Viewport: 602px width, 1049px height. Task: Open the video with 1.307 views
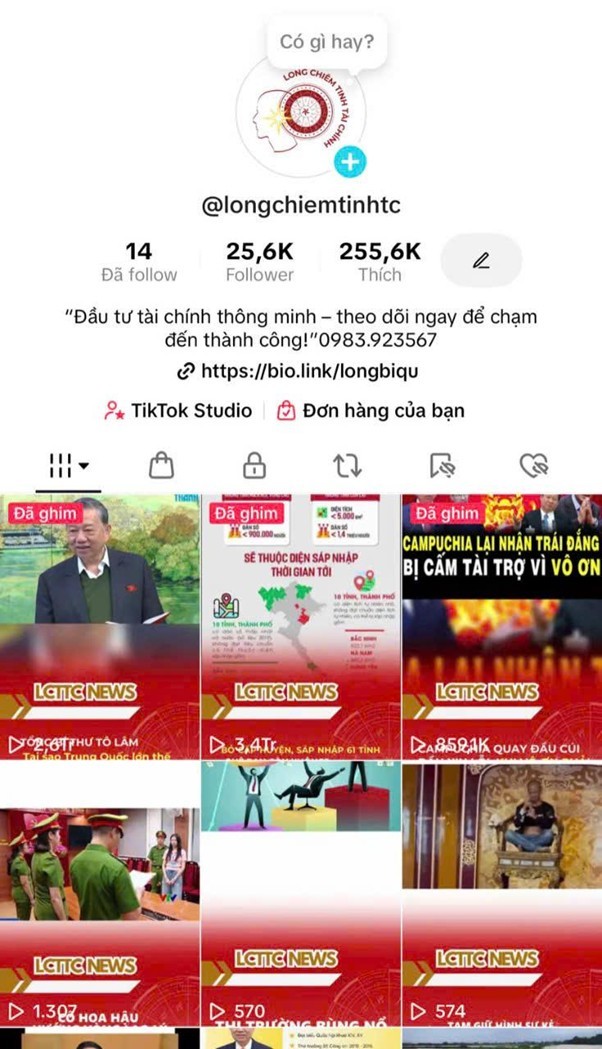(99, 895)
